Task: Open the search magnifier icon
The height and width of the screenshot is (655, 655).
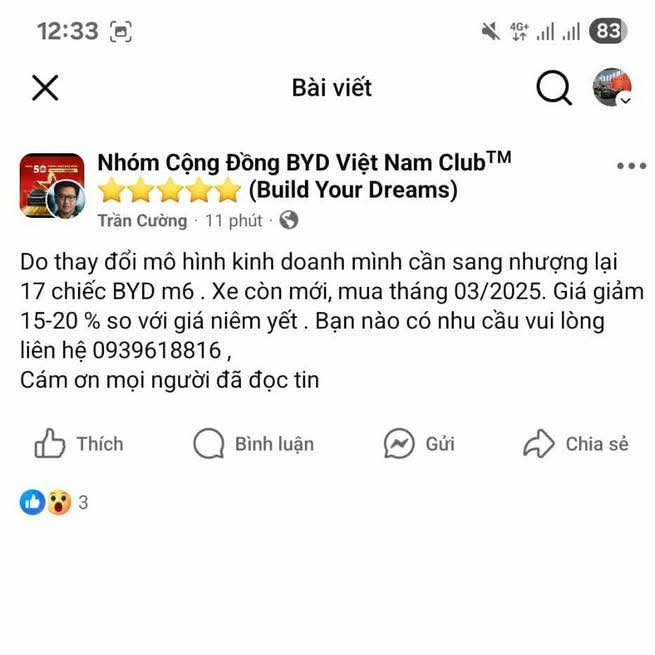Action: 553,88
